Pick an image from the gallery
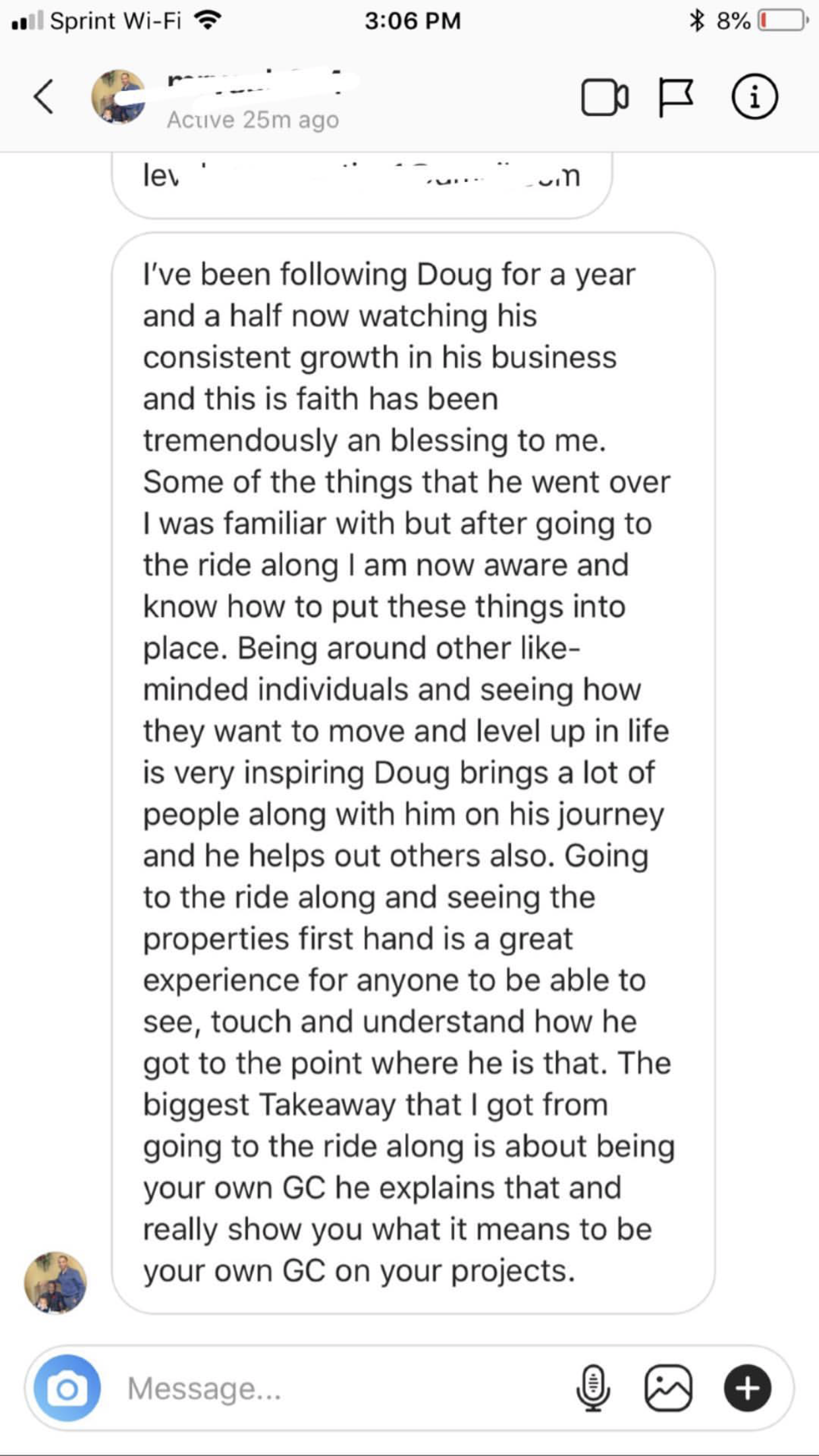This screenshot has width=819, height=1456. coord(668,1388)
